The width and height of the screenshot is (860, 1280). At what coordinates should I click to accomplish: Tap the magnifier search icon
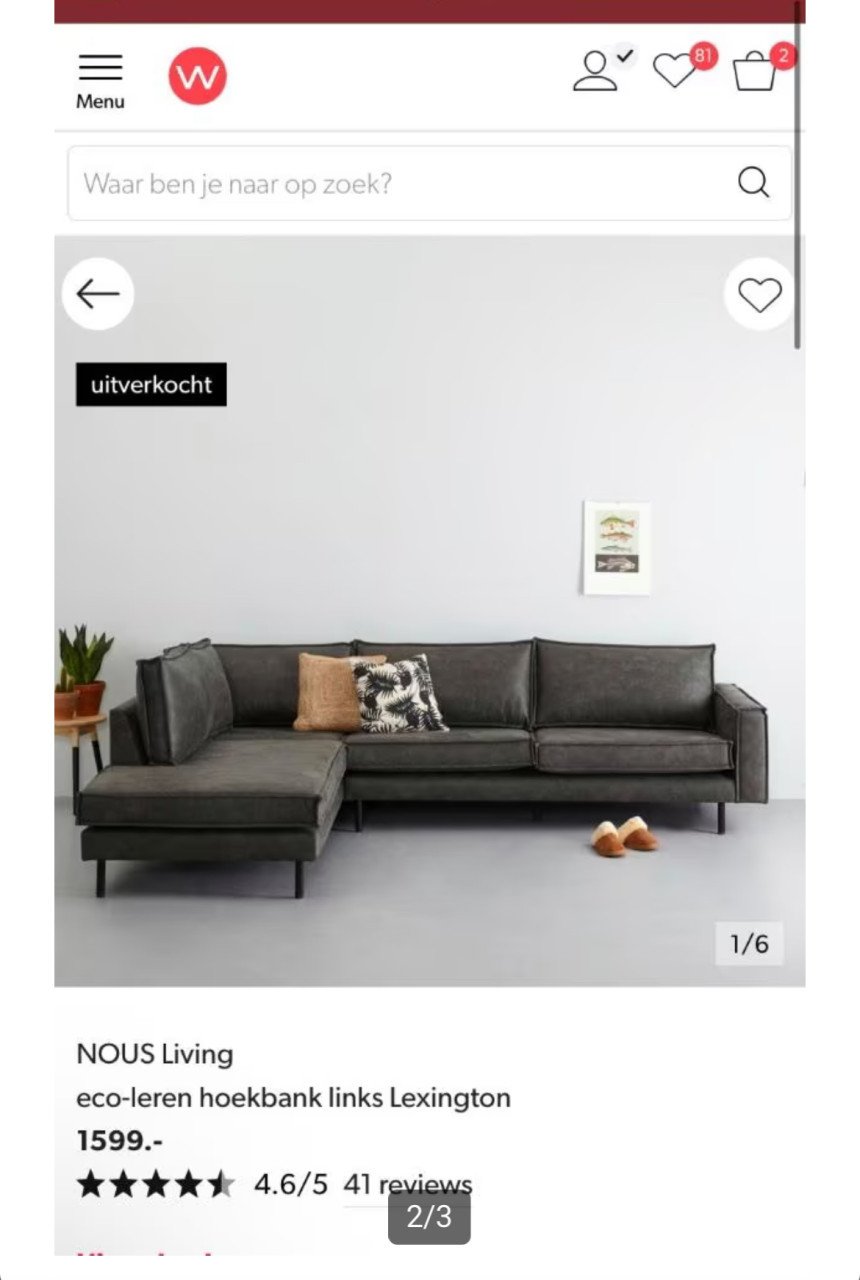753,183
